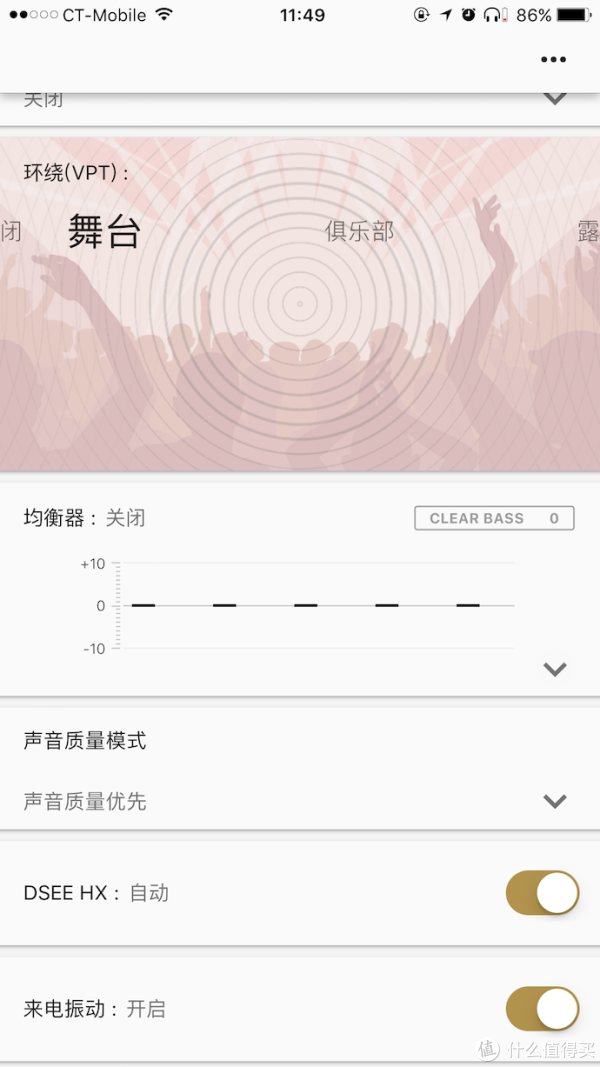This screenshot has width=600, height=1067.
Task: Toggle off DSEE HX
Action: (542, 893)
